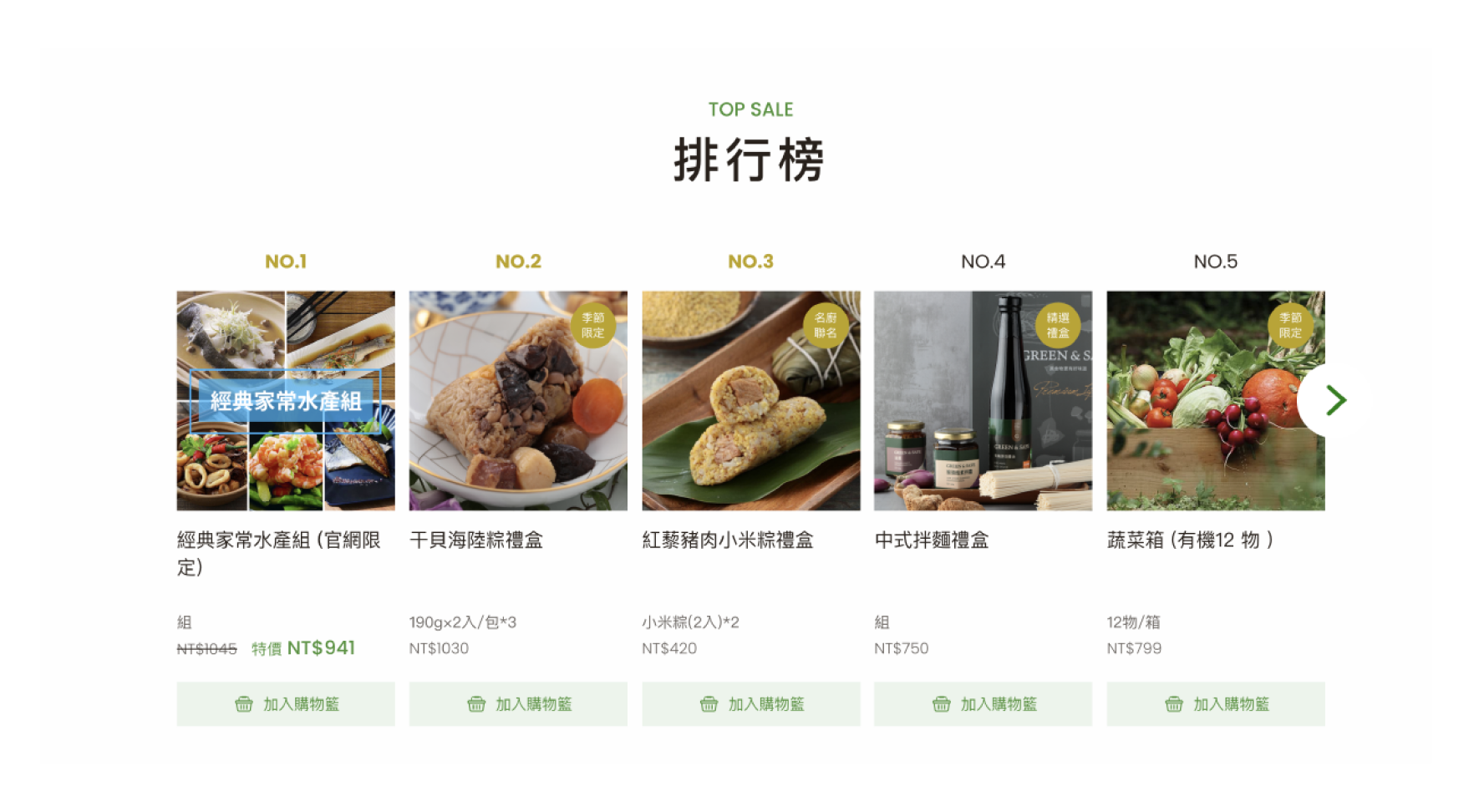Open the 紅藜豬肉小米粽禮盒 product image

pyautogui.click(x=750, y=400)
